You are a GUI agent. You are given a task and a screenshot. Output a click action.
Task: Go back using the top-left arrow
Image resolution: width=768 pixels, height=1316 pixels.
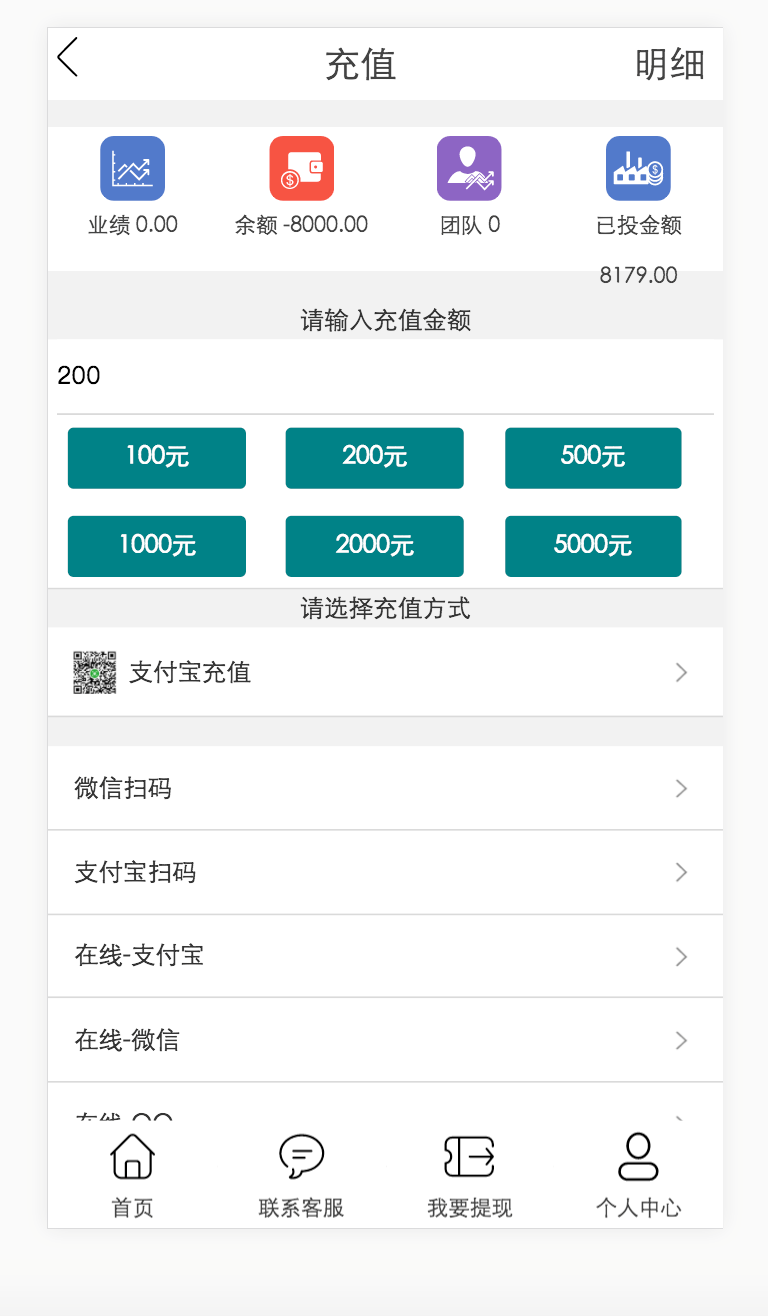(67, 58)
